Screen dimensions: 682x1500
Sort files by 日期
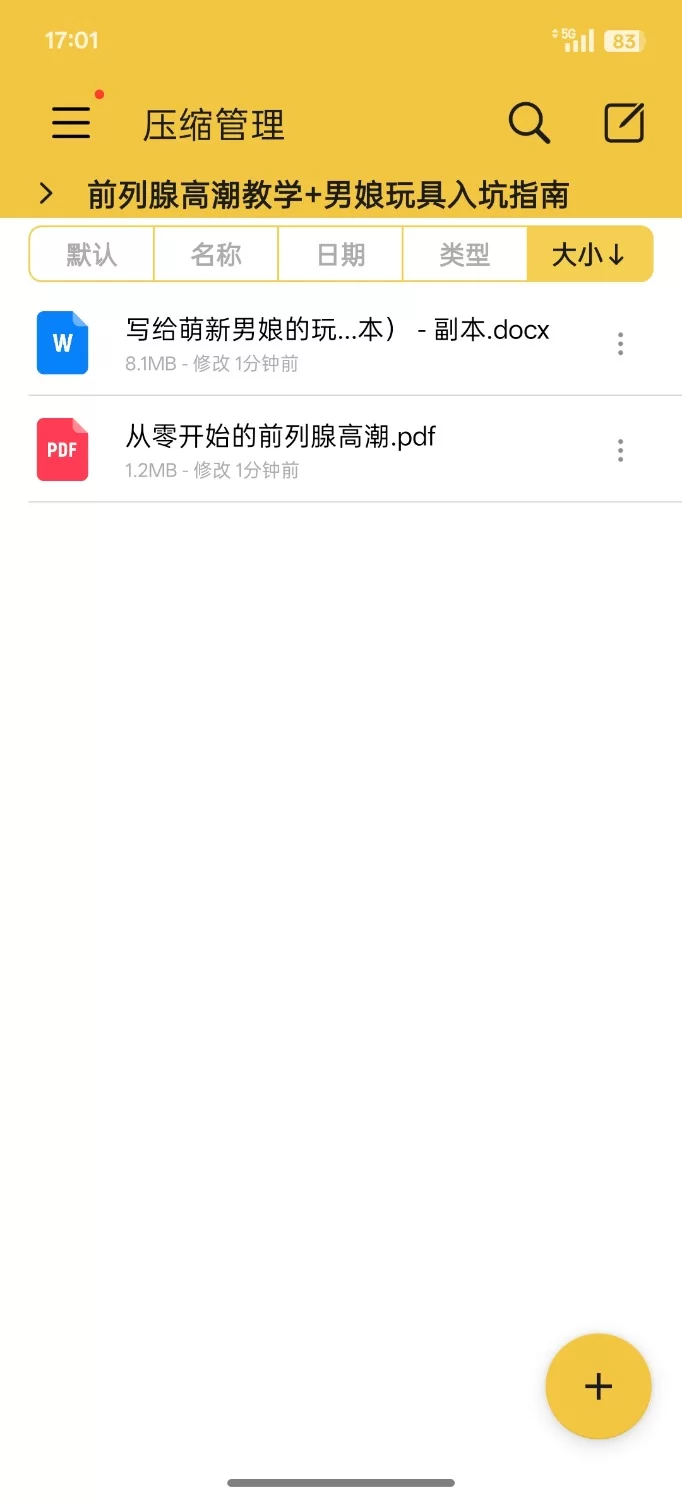coord(340,254)
